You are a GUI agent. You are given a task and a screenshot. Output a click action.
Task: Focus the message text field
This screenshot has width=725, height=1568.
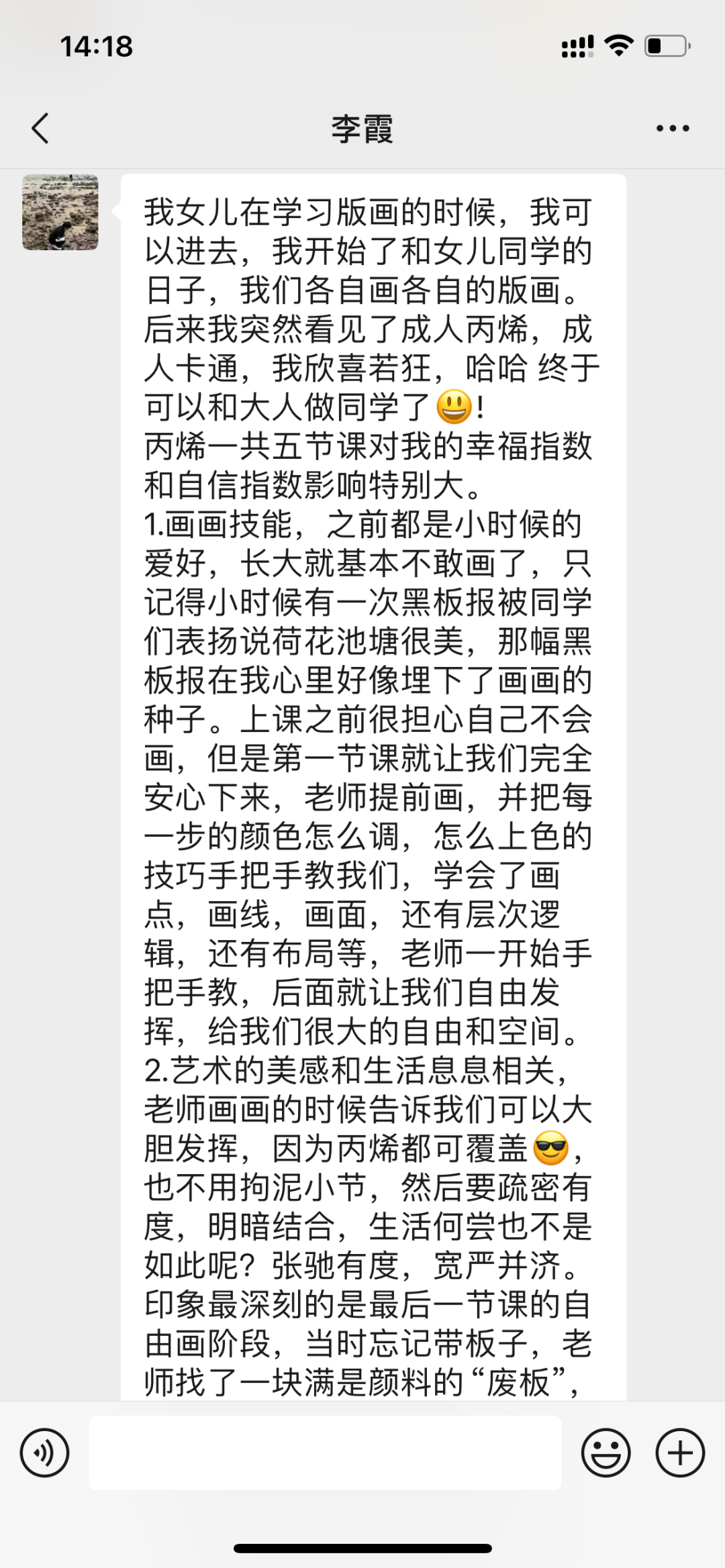(x=325, y=1453)
